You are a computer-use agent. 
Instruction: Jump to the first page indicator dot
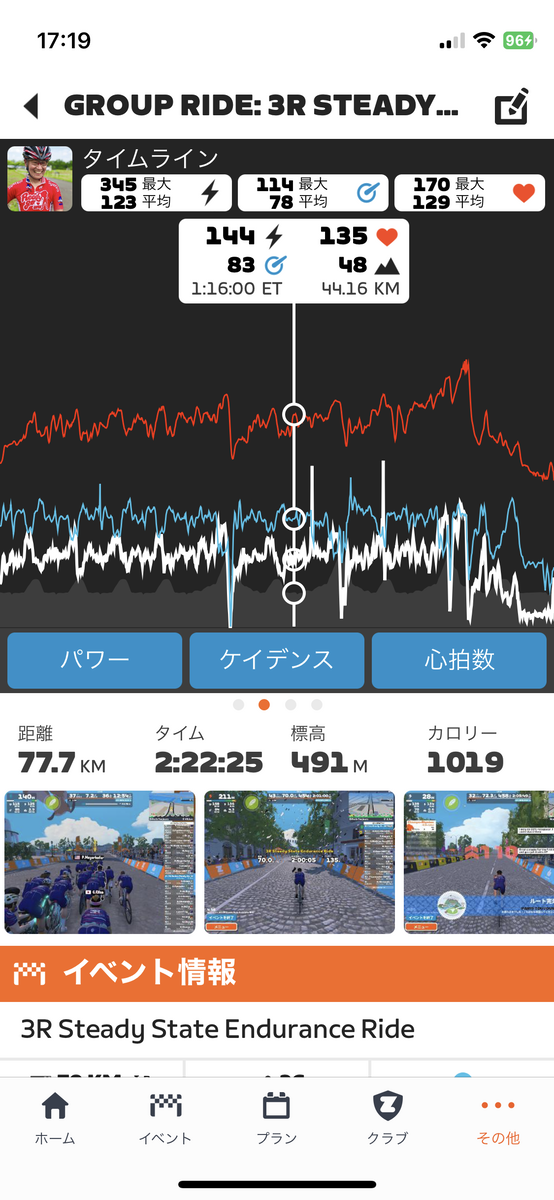(238, 704)
